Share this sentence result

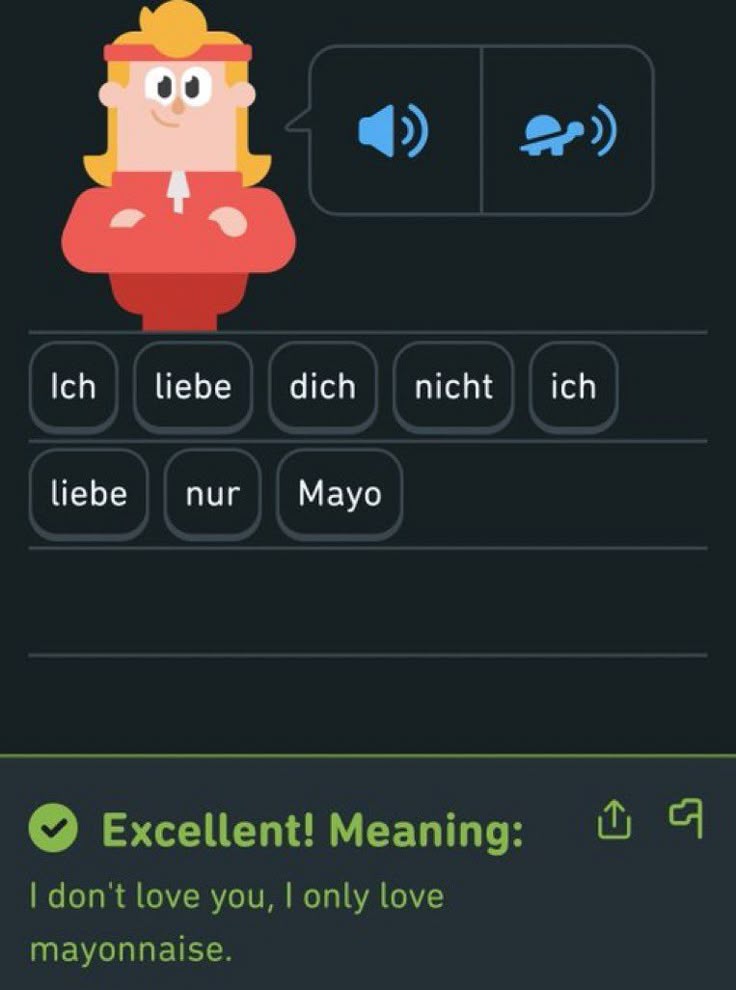point(615,821)
